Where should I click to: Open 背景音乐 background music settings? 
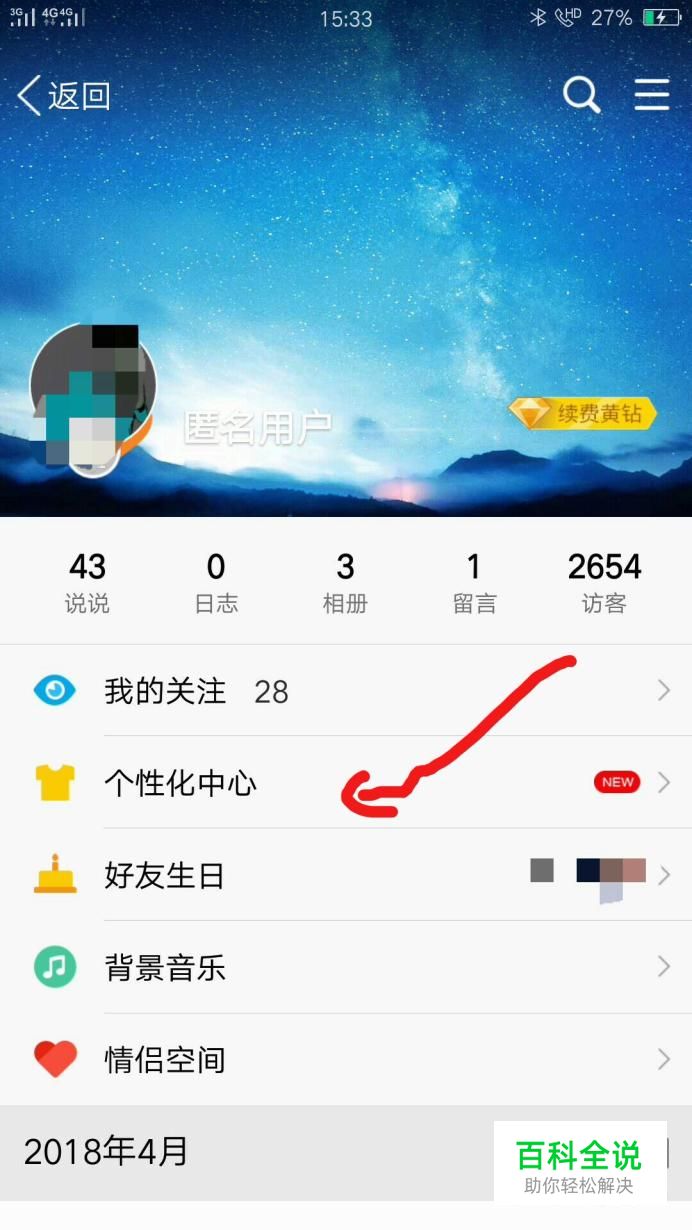click(x=345, y=967)
